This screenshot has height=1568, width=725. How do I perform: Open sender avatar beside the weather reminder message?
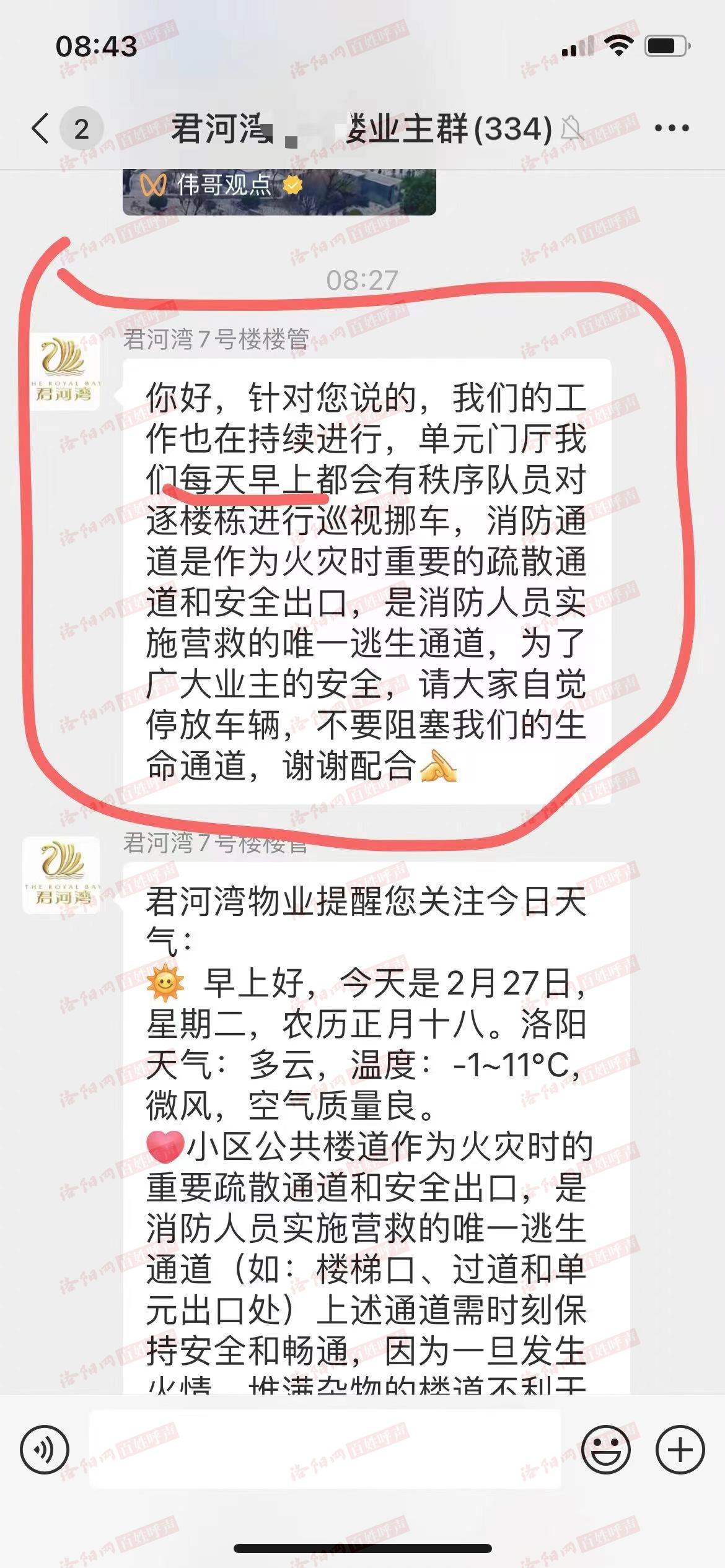[x=62, y=875]
